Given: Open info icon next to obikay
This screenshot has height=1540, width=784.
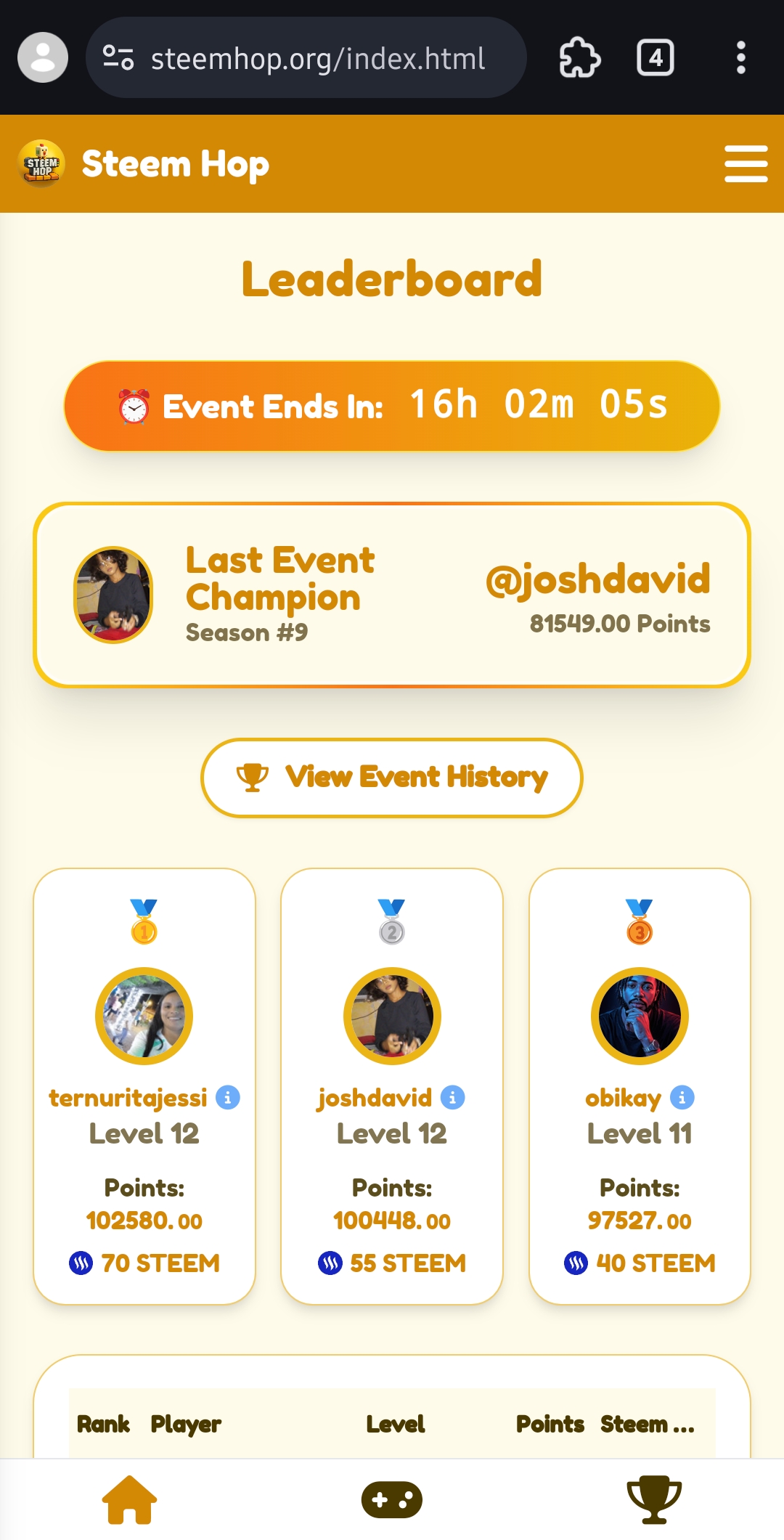Looking at the screenshot, I should click(682, 1097).
